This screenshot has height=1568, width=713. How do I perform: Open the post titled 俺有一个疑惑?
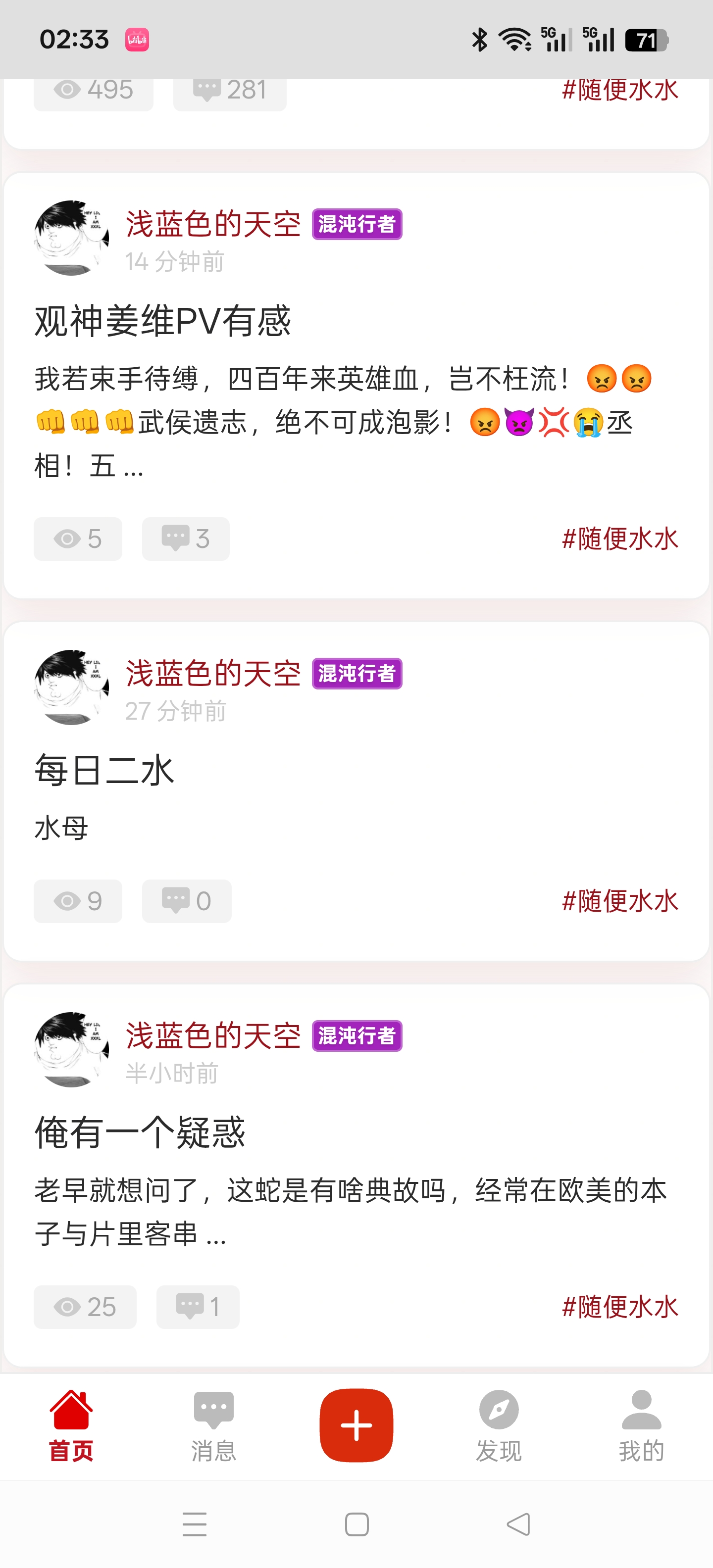(140, 1133)
